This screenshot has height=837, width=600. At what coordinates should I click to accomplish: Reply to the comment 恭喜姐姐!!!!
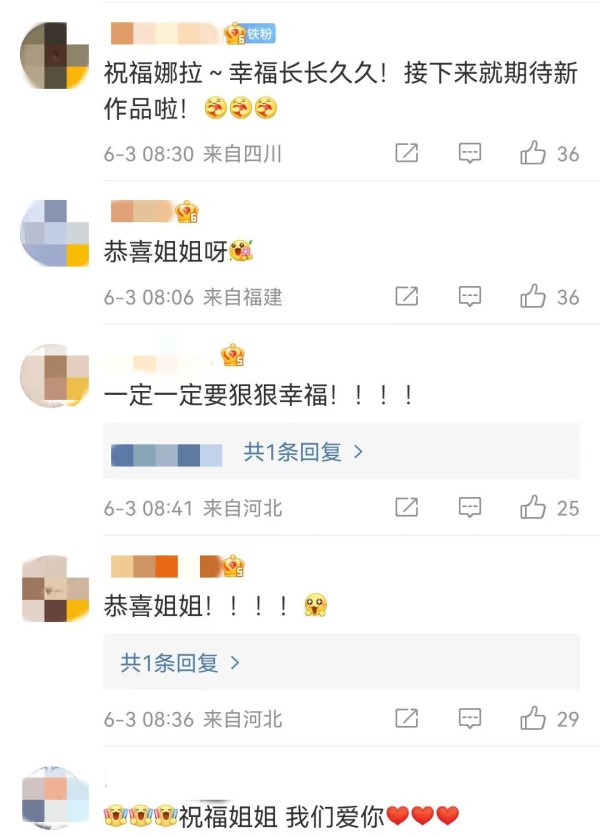(470, 719)
